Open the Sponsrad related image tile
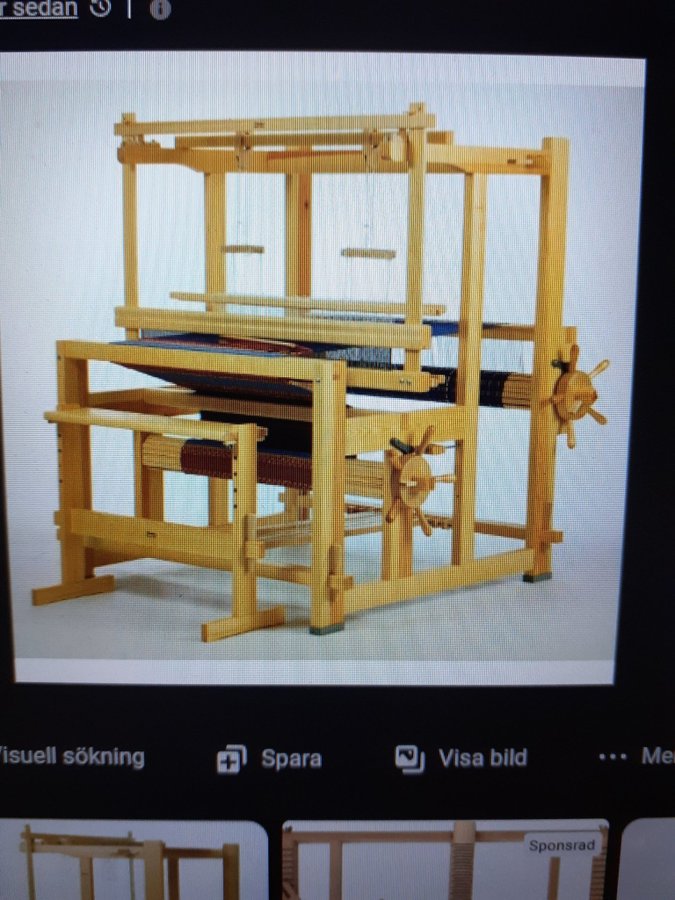This screenshot has width=675, height=900. point(445,863)
